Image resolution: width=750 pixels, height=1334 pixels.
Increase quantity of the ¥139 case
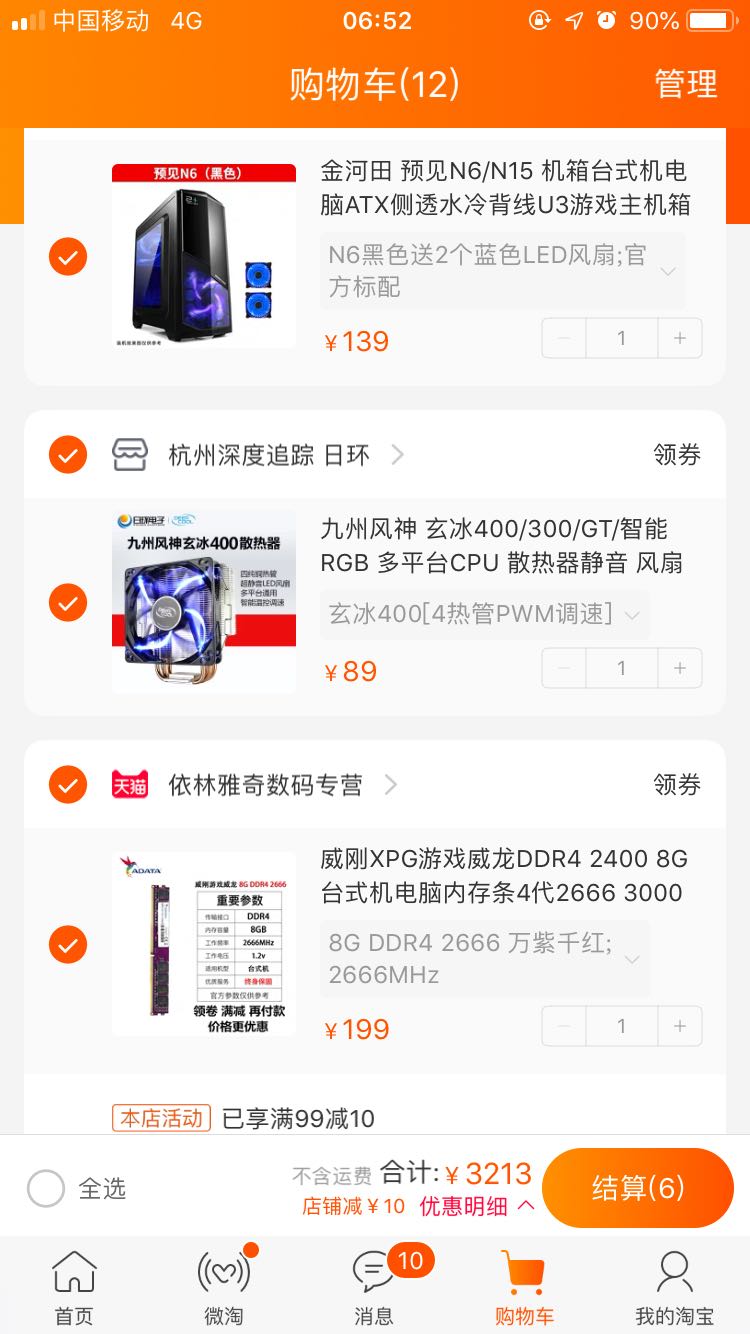pos(680,338)
